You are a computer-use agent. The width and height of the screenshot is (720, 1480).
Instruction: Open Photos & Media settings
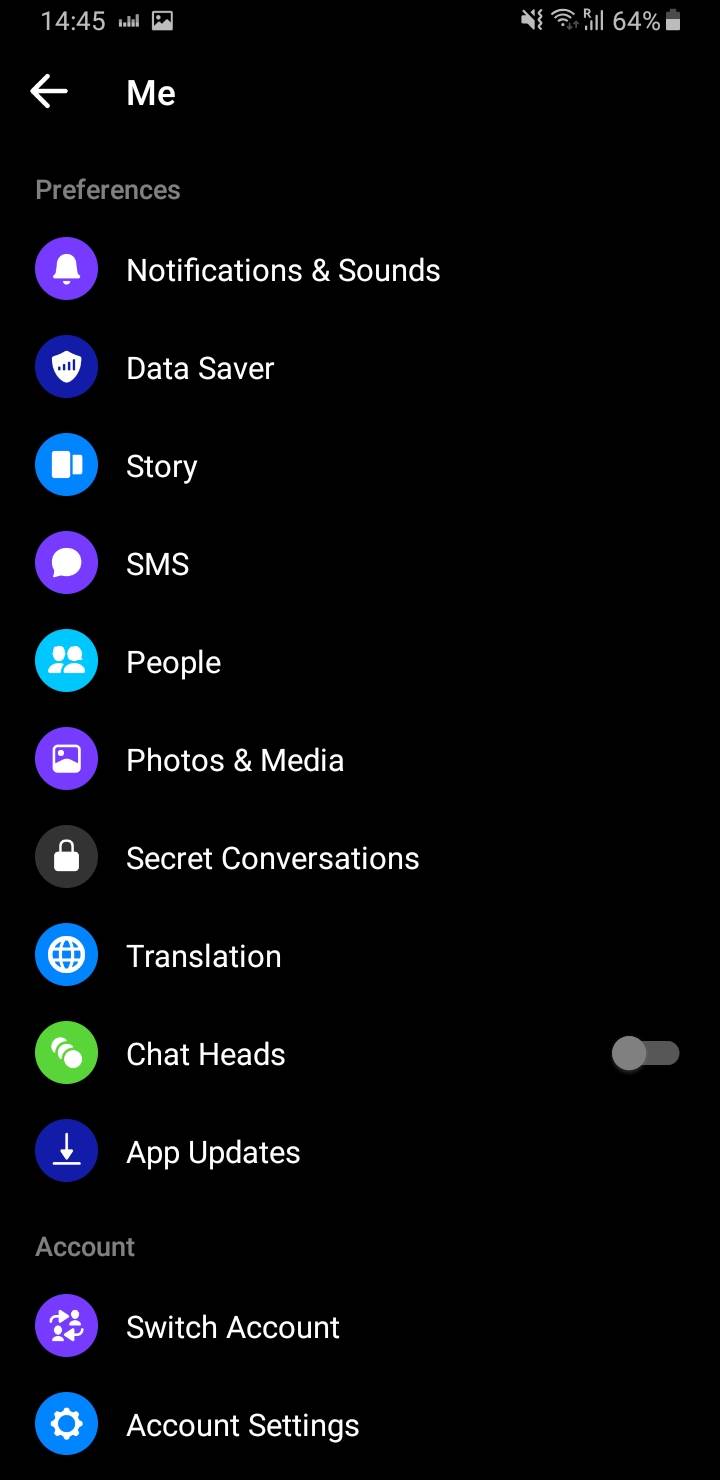(x=235, y=760)
